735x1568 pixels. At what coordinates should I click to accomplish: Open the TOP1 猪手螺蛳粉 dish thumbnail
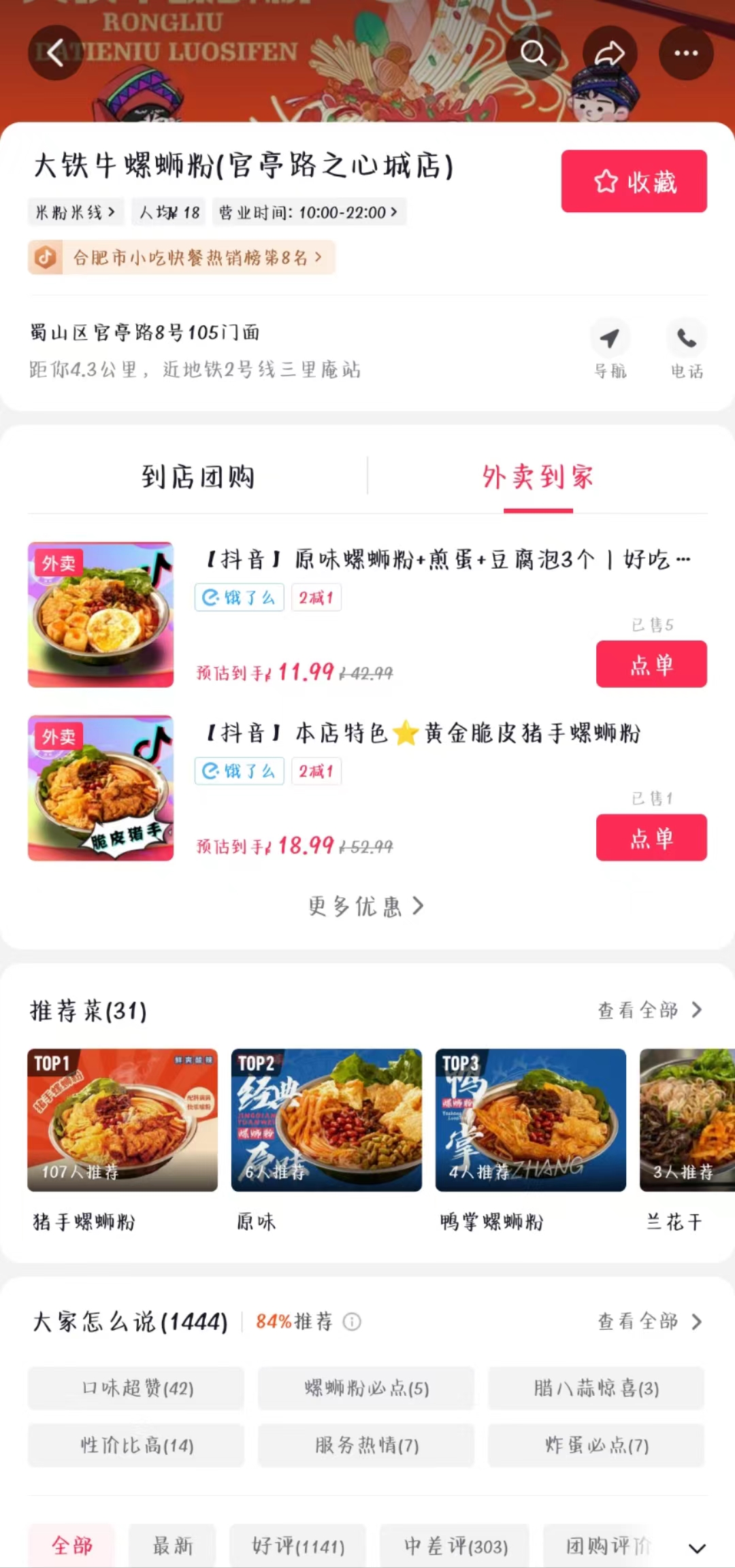[122, 1122]
